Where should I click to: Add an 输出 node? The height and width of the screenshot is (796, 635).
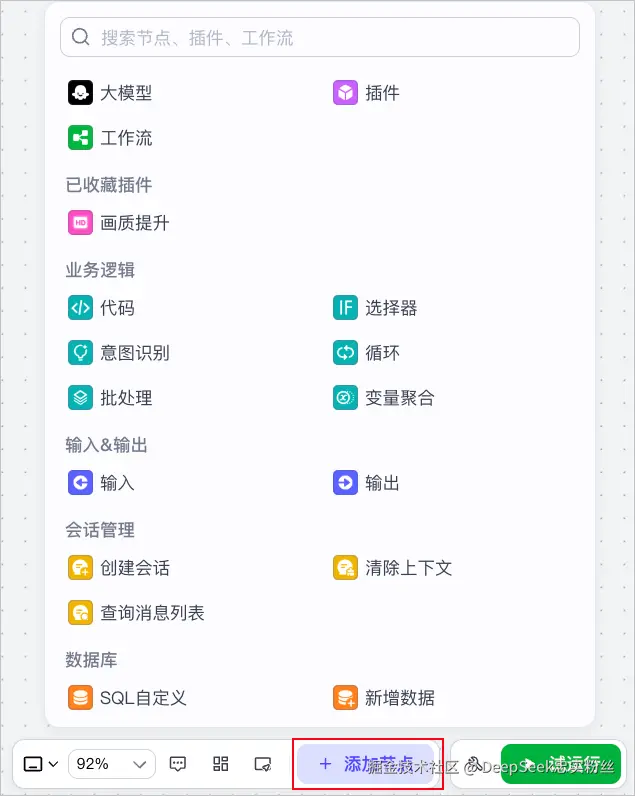pyautogui.click(x=367, y=483)
